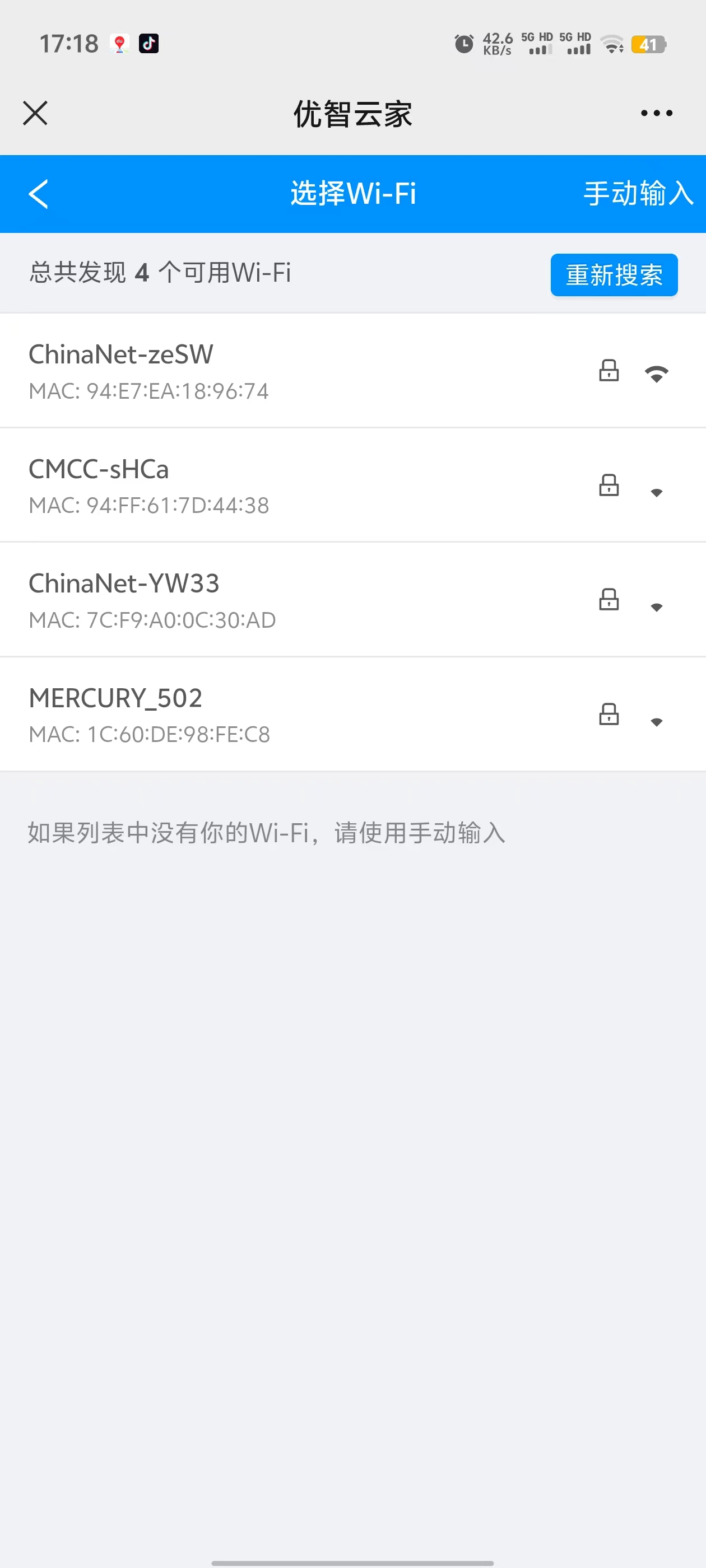Open the three-dot overflow menu
706x1568 pixels.
[656, 113]
